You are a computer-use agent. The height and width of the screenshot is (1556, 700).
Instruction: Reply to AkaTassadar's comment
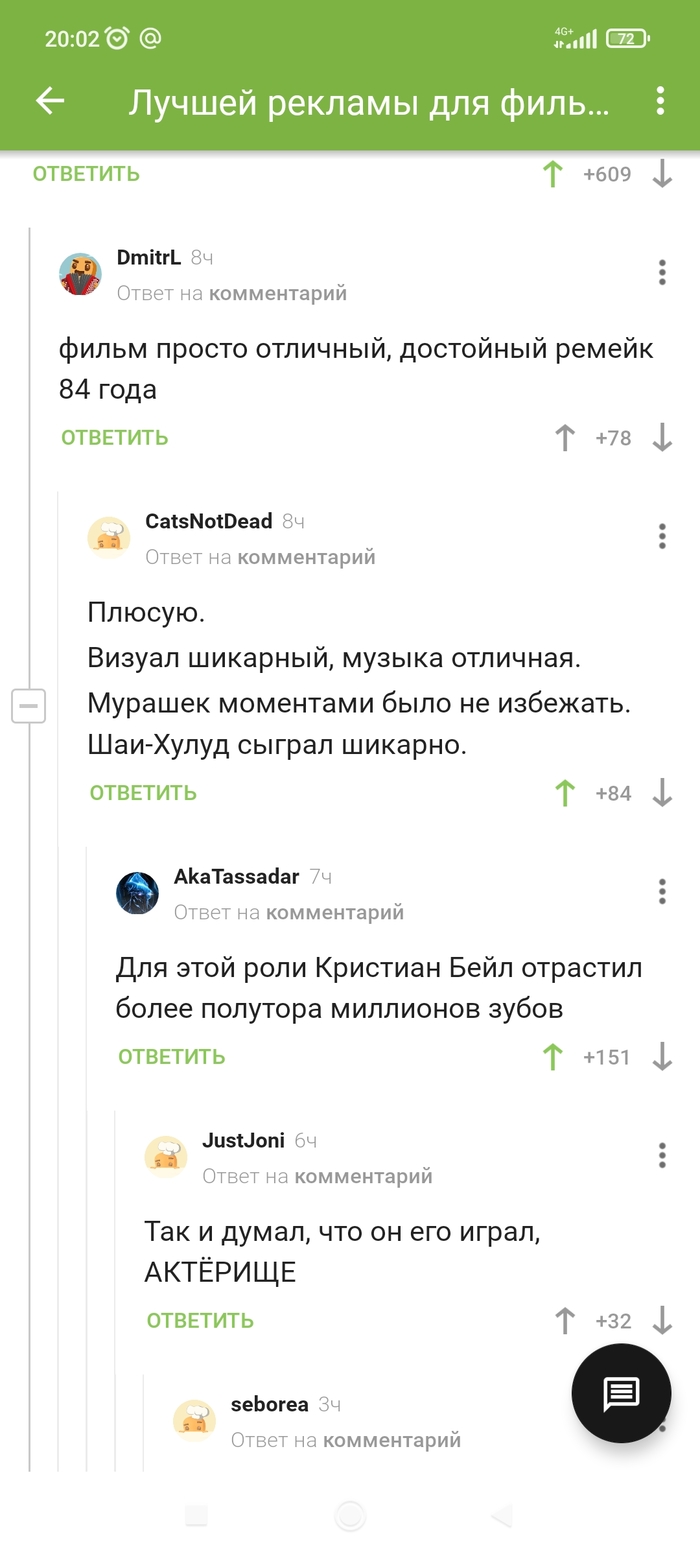click(x=171, y=1056)
